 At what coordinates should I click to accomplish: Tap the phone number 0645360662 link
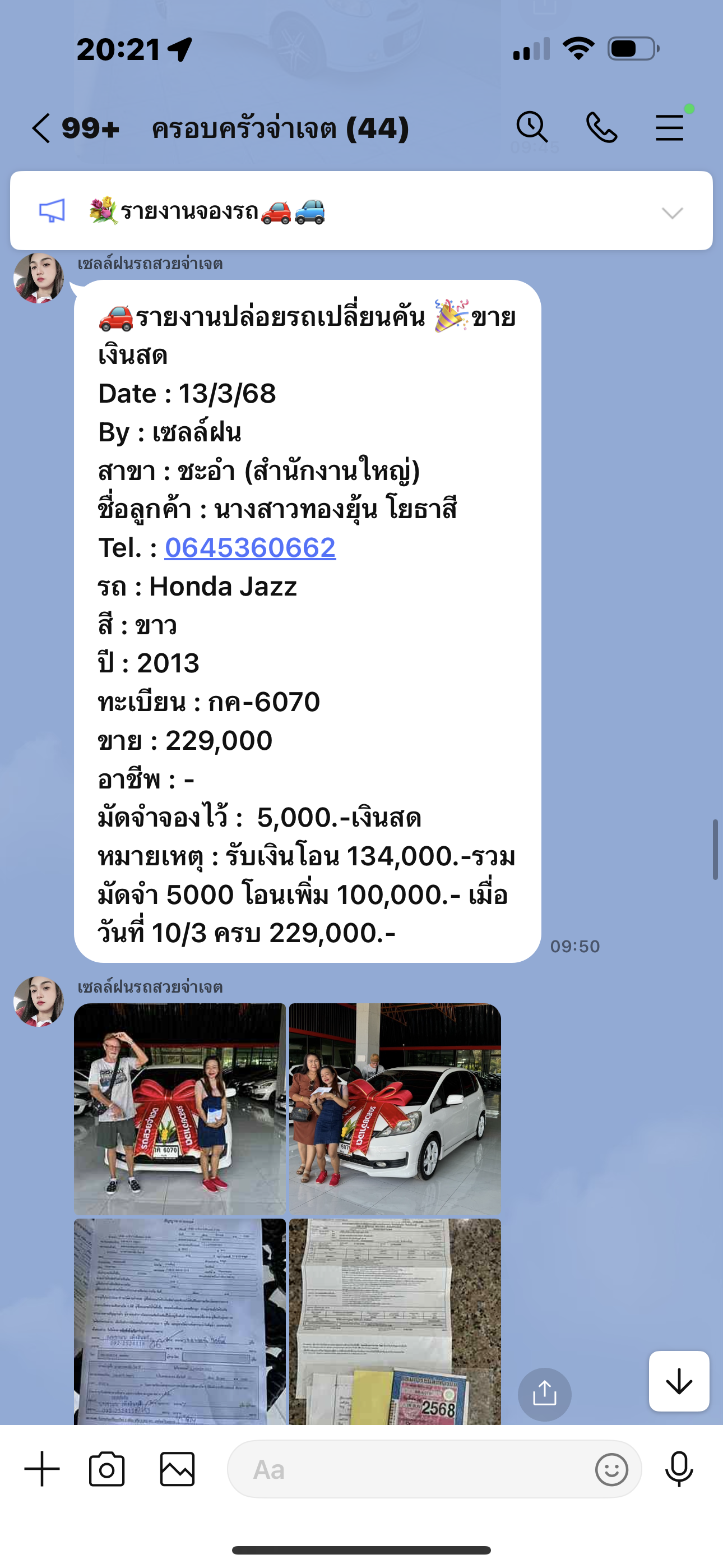(250, 548)
